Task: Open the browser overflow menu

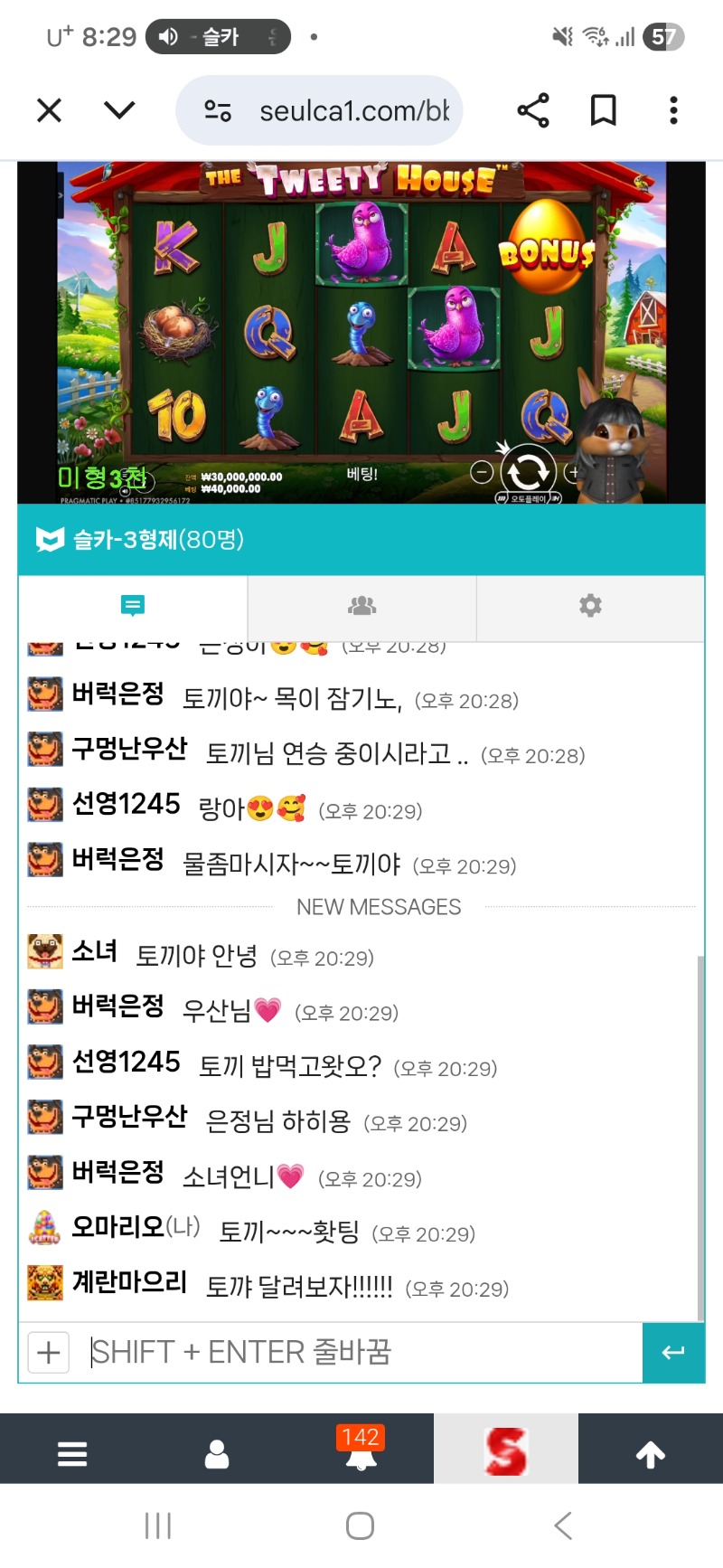Action: [x=673, y=110]
